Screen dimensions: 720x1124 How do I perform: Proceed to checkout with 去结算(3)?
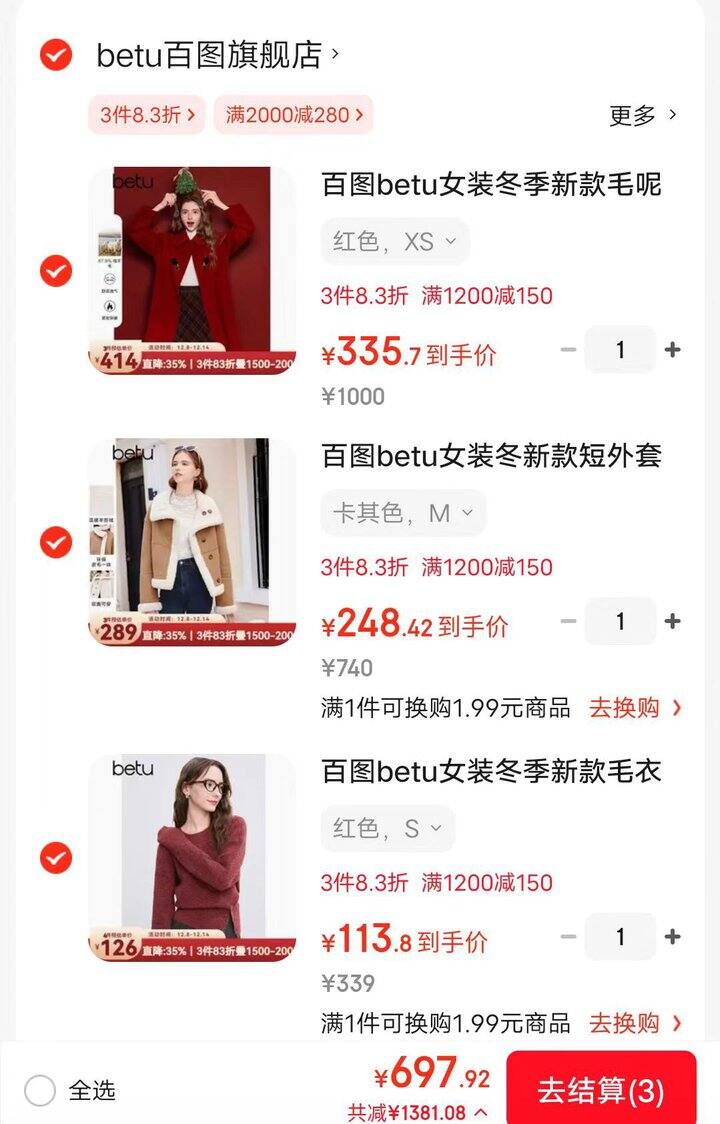point(601,1090)
